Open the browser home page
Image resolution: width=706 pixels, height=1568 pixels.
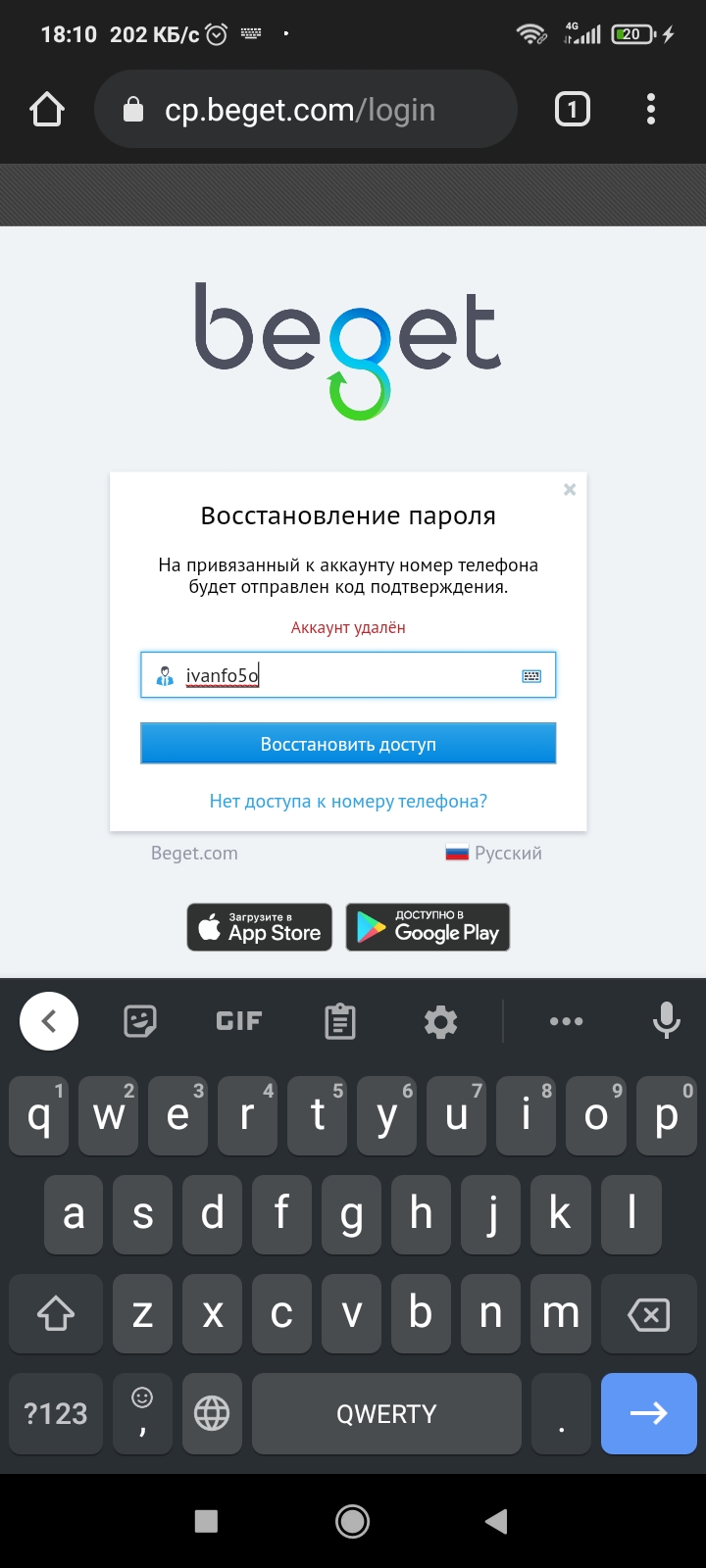47,110
